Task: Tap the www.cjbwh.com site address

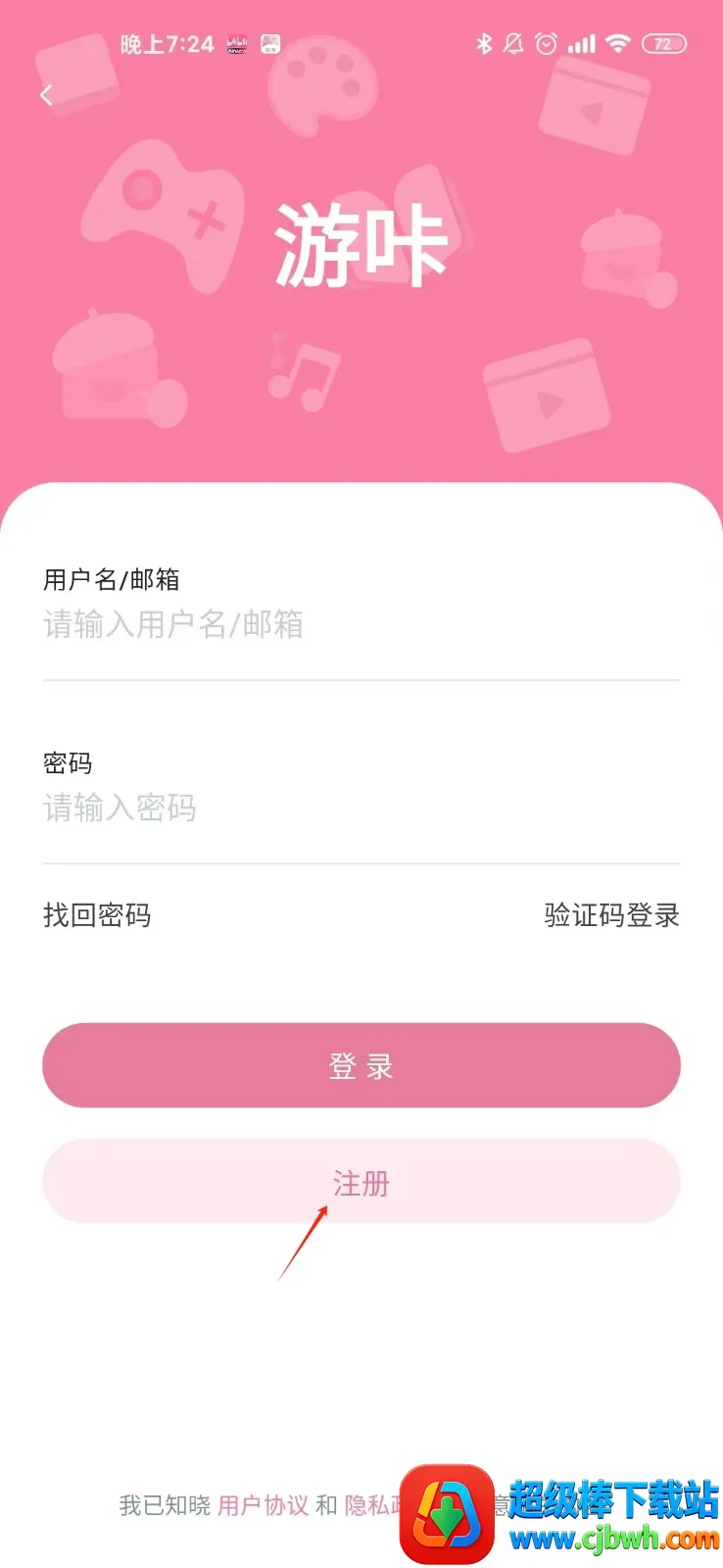Action: 607,1535
